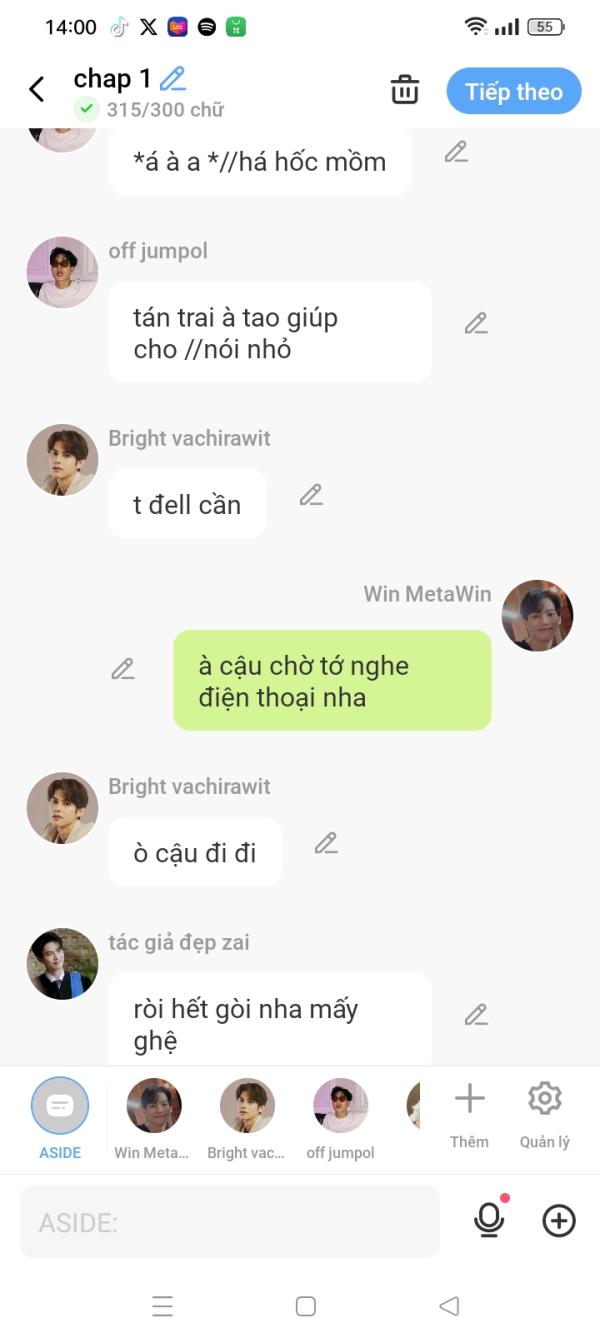600x1343 pixels.
Task: Edit the message "ò cậu đi đi"
Action: 326,843
